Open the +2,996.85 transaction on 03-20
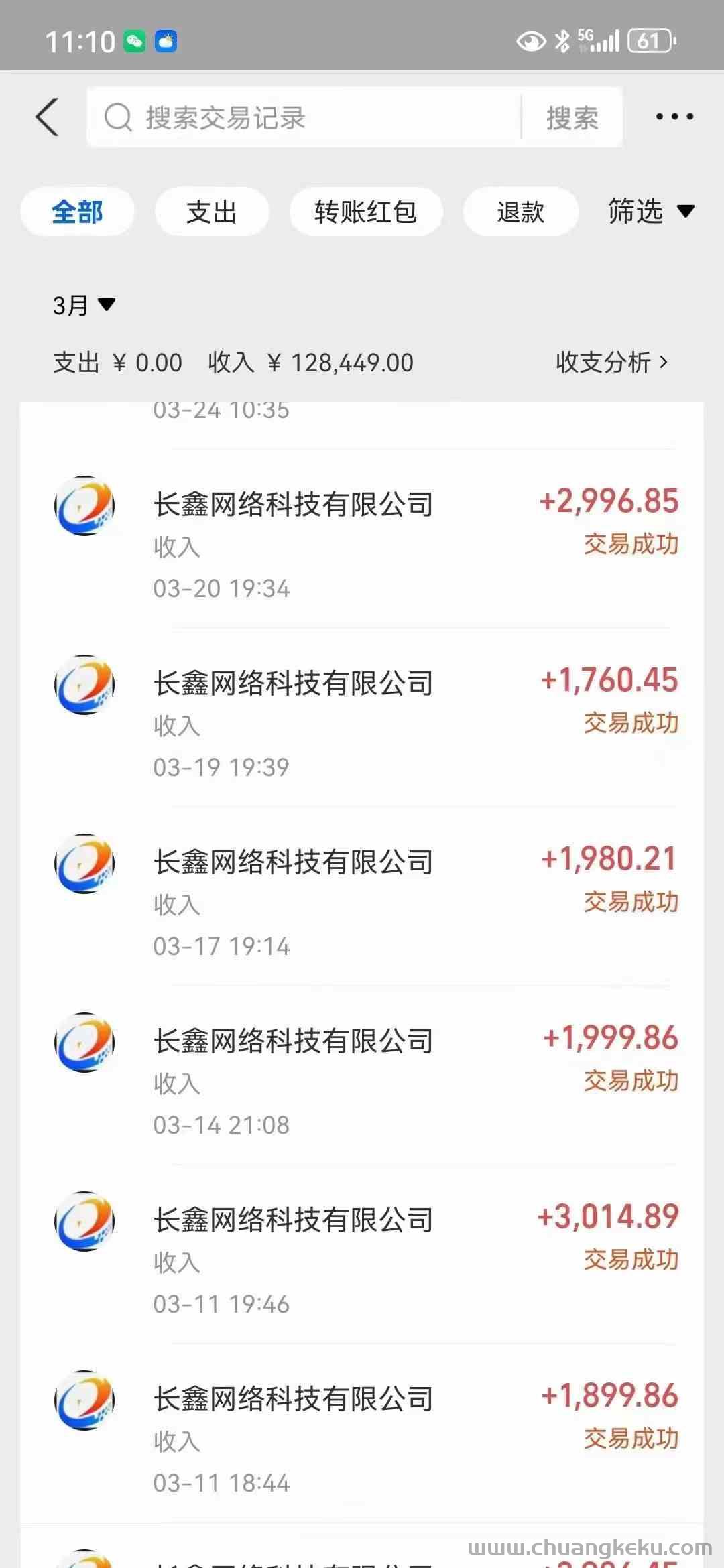This screenshot has height=1568, width=724. point(362,539)
